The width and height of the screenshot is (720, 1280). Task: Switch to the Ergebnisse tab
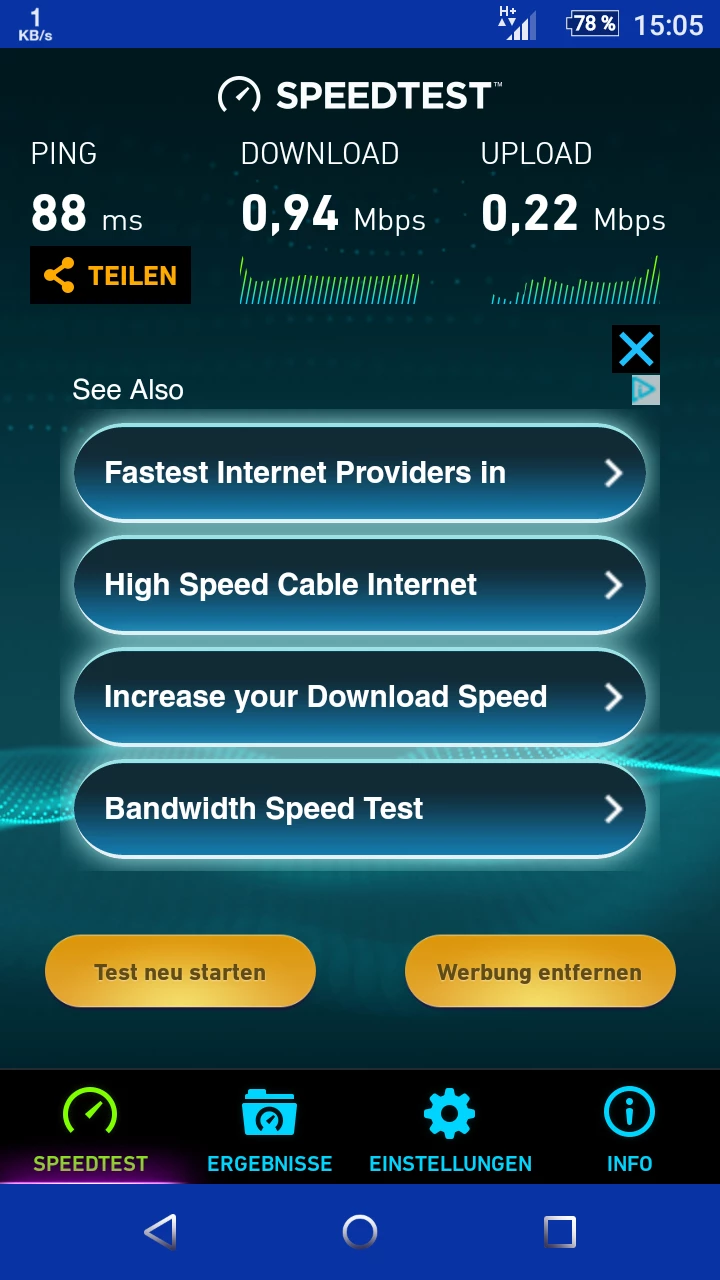coord(270,1130)
